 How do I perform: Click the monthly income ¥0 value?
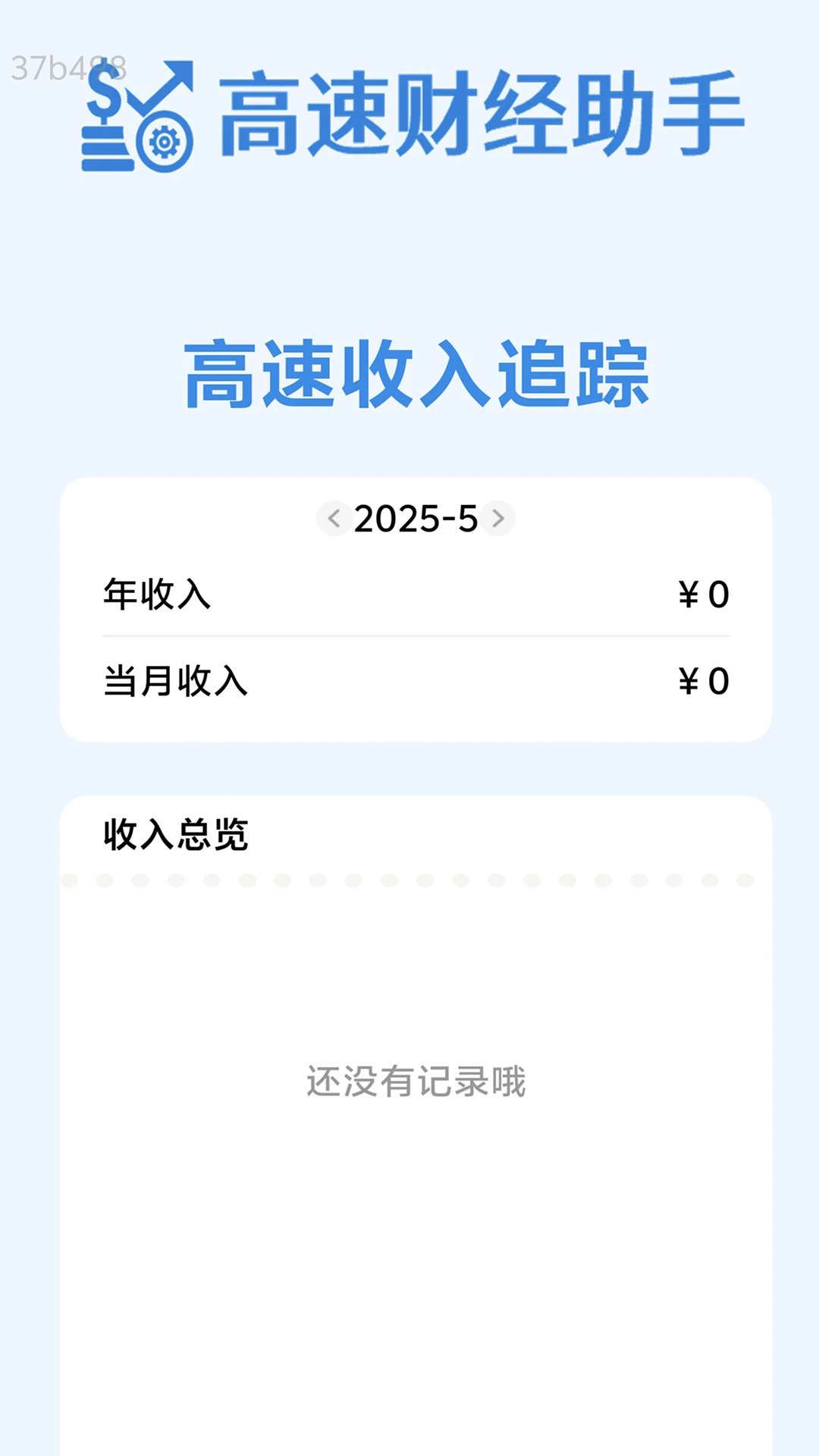704,682
